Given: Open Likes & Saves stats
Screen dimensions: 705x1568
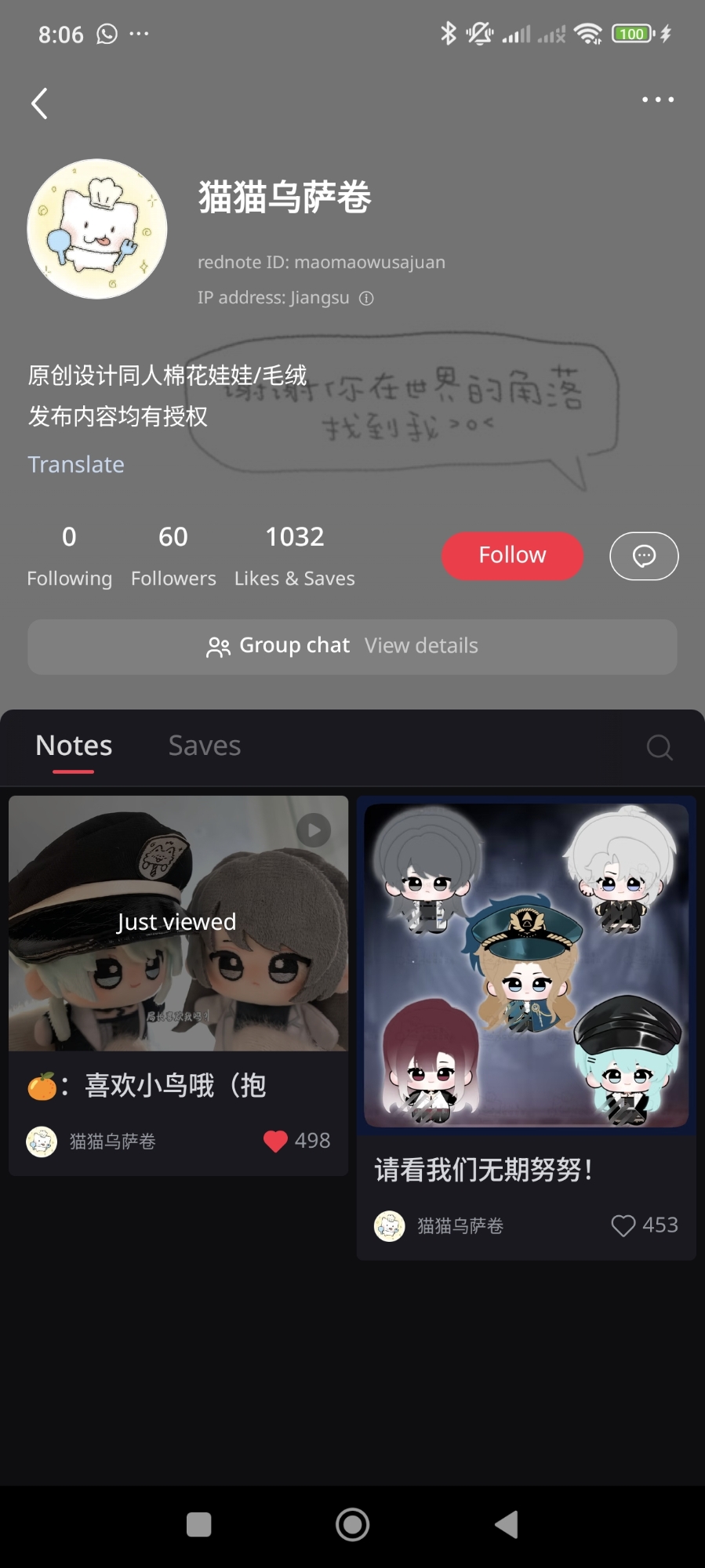Looking at the screenshot, I should coord(294,555).
